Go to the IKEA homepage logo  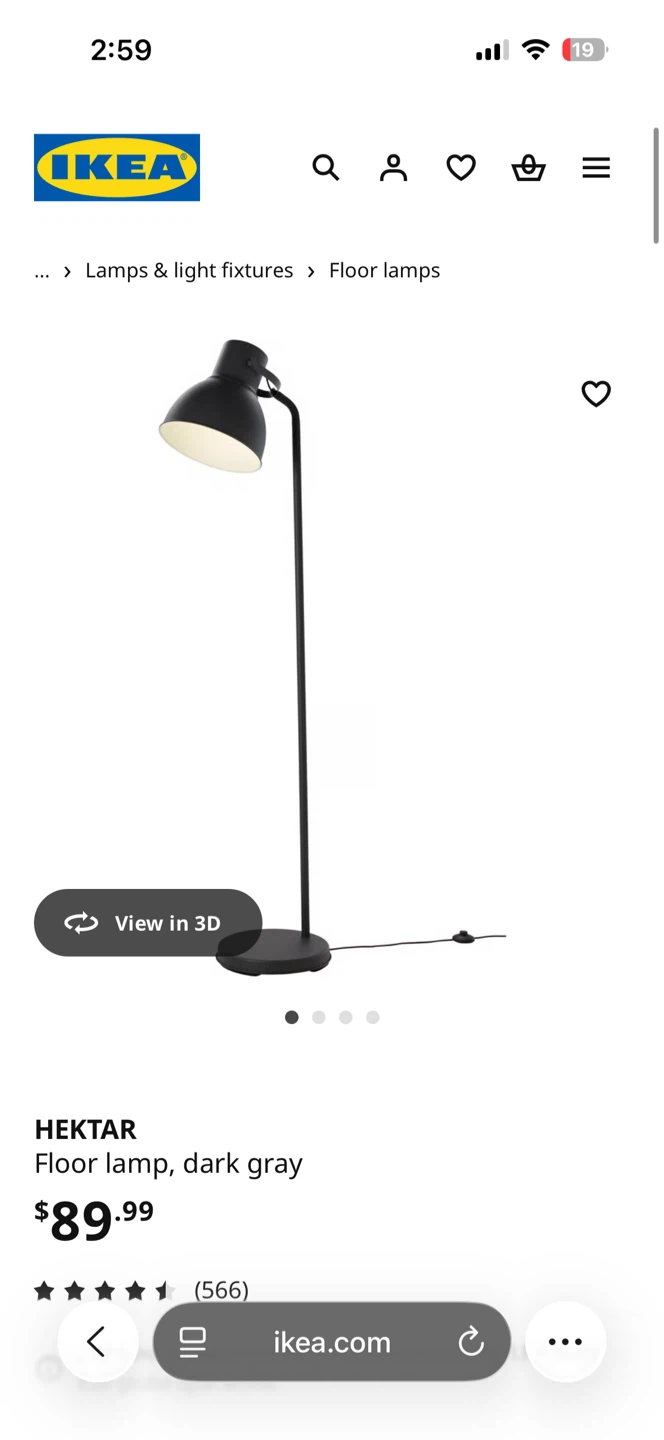117,168
